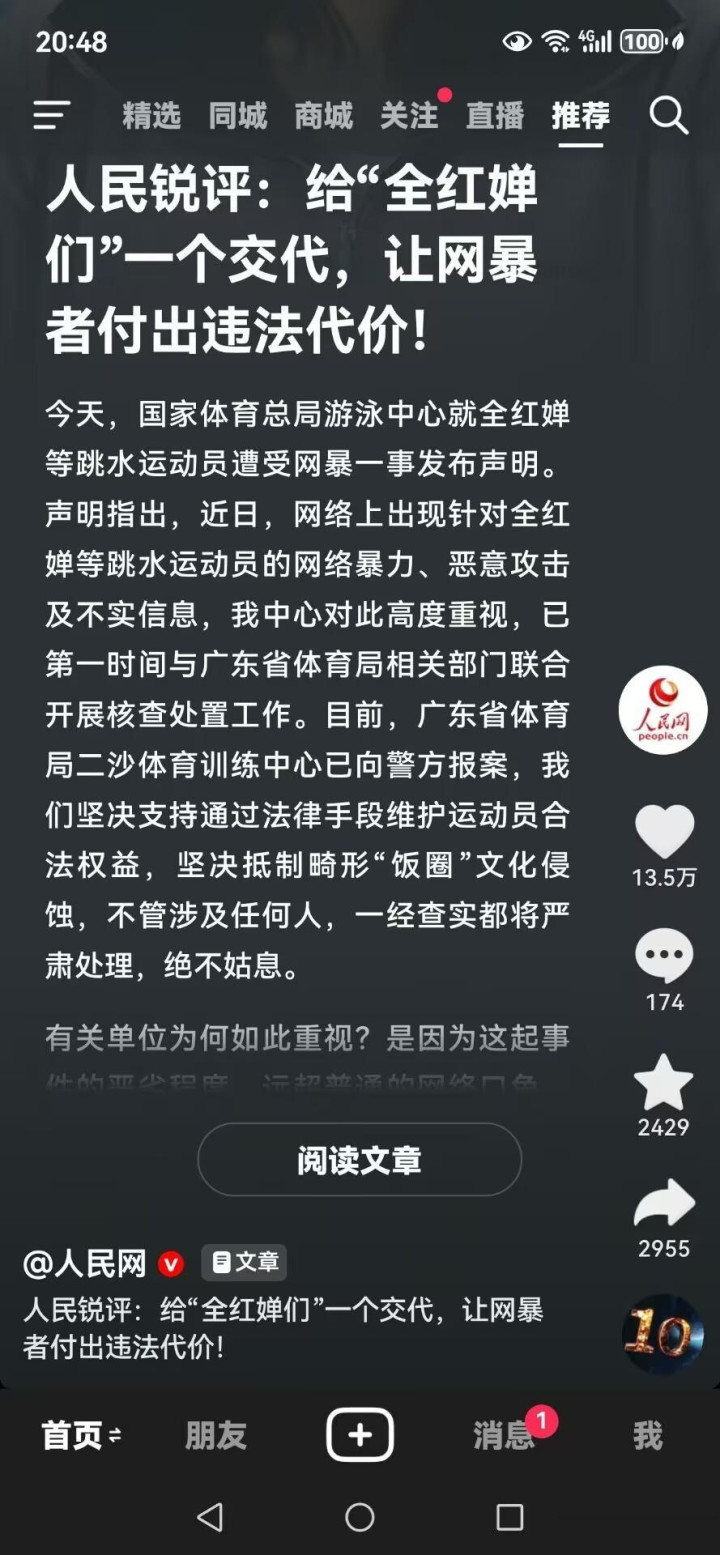Favorite the article with the star
Image resolution: width=720 pixels, height=1555 pixels.
click(664, 1084)
